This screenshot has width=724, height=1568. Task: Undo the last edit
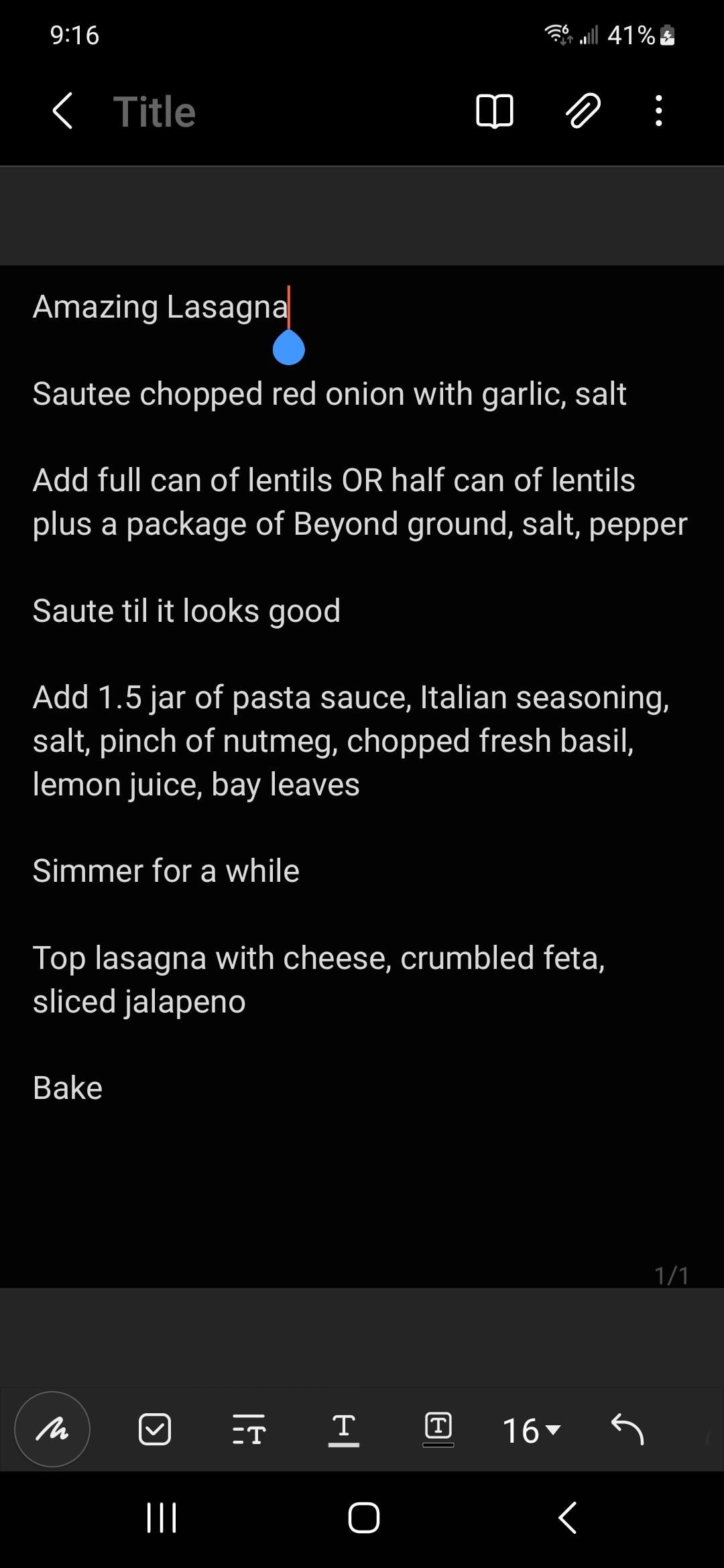point(627,1429)
